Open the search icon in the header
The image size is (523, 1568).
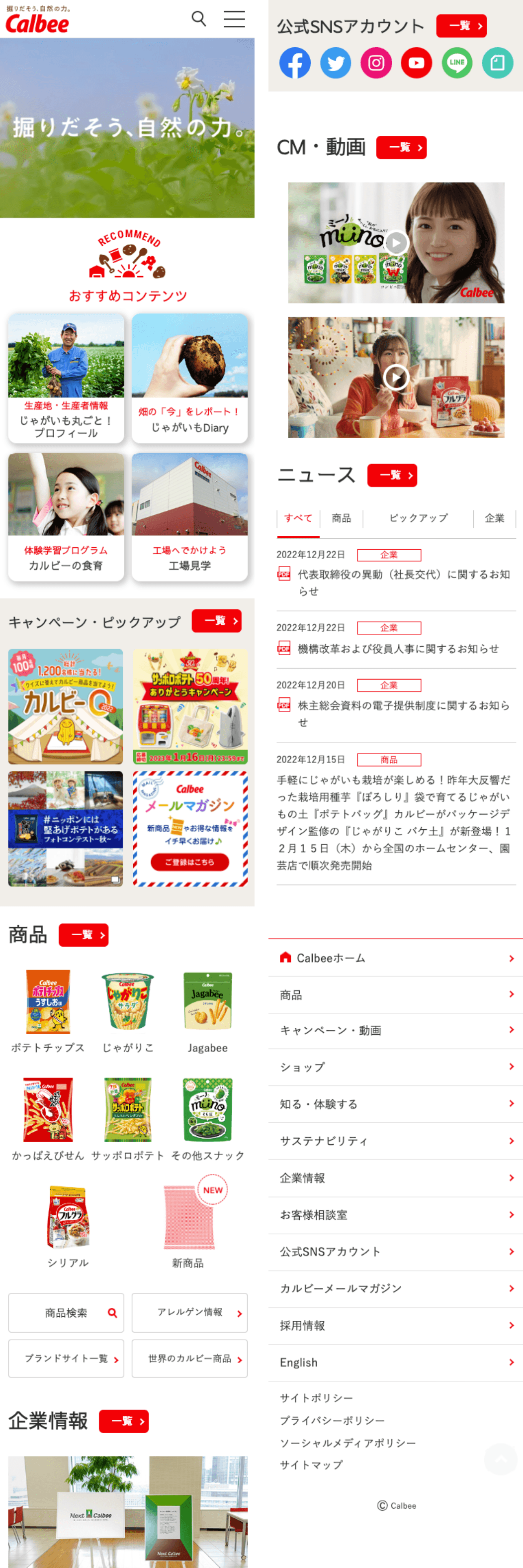click(198, 18)
